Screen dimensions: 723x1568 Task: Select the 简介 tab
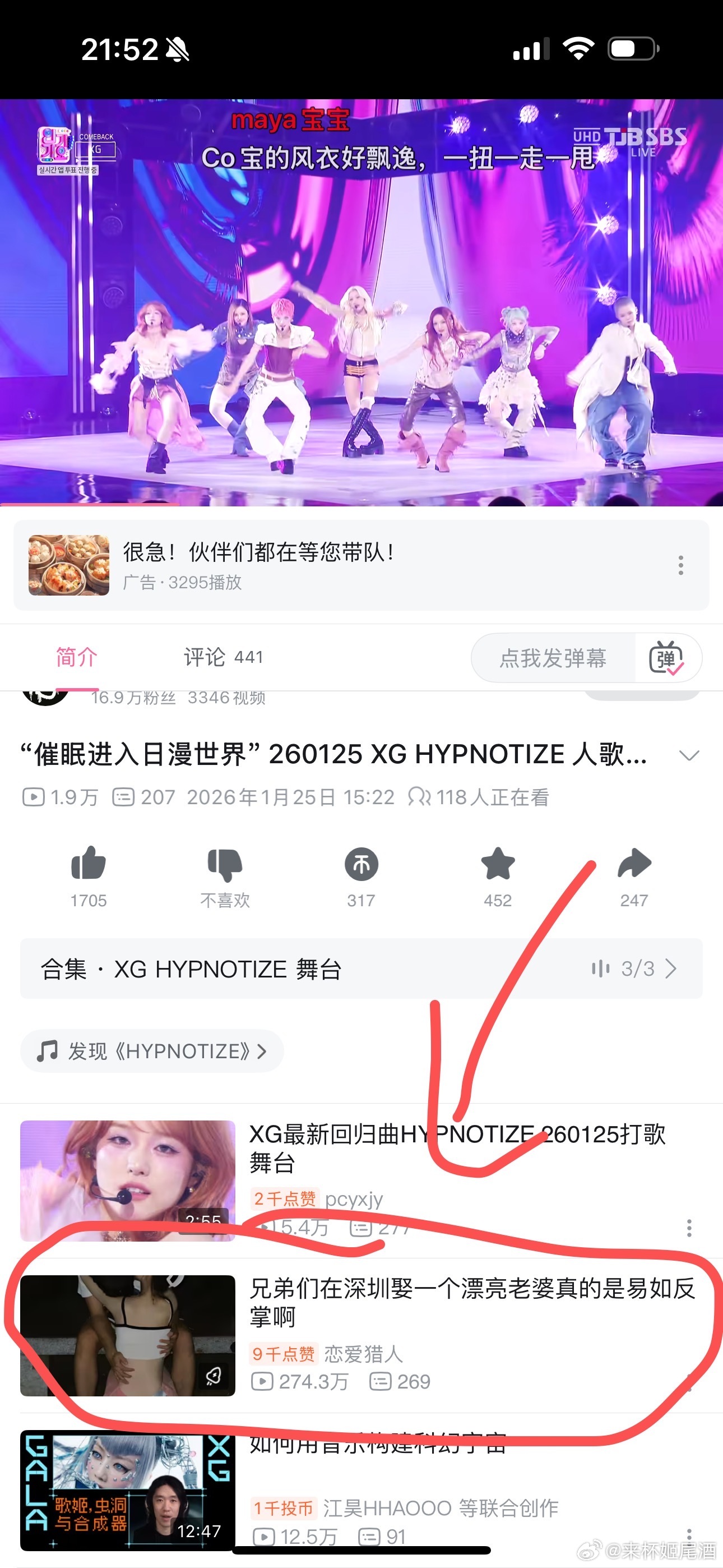click(77, 657)
